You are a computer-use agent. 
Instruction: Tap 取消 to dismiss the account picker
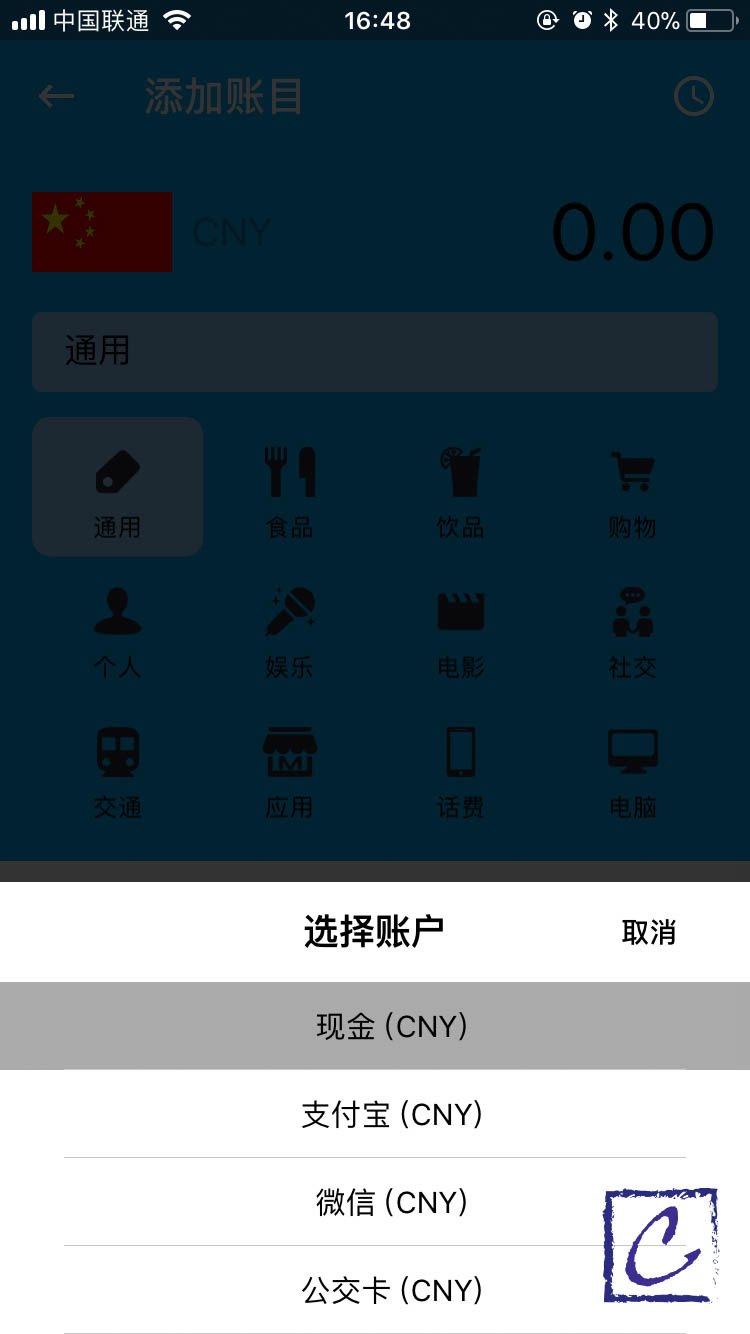click(x=648, y=932)
